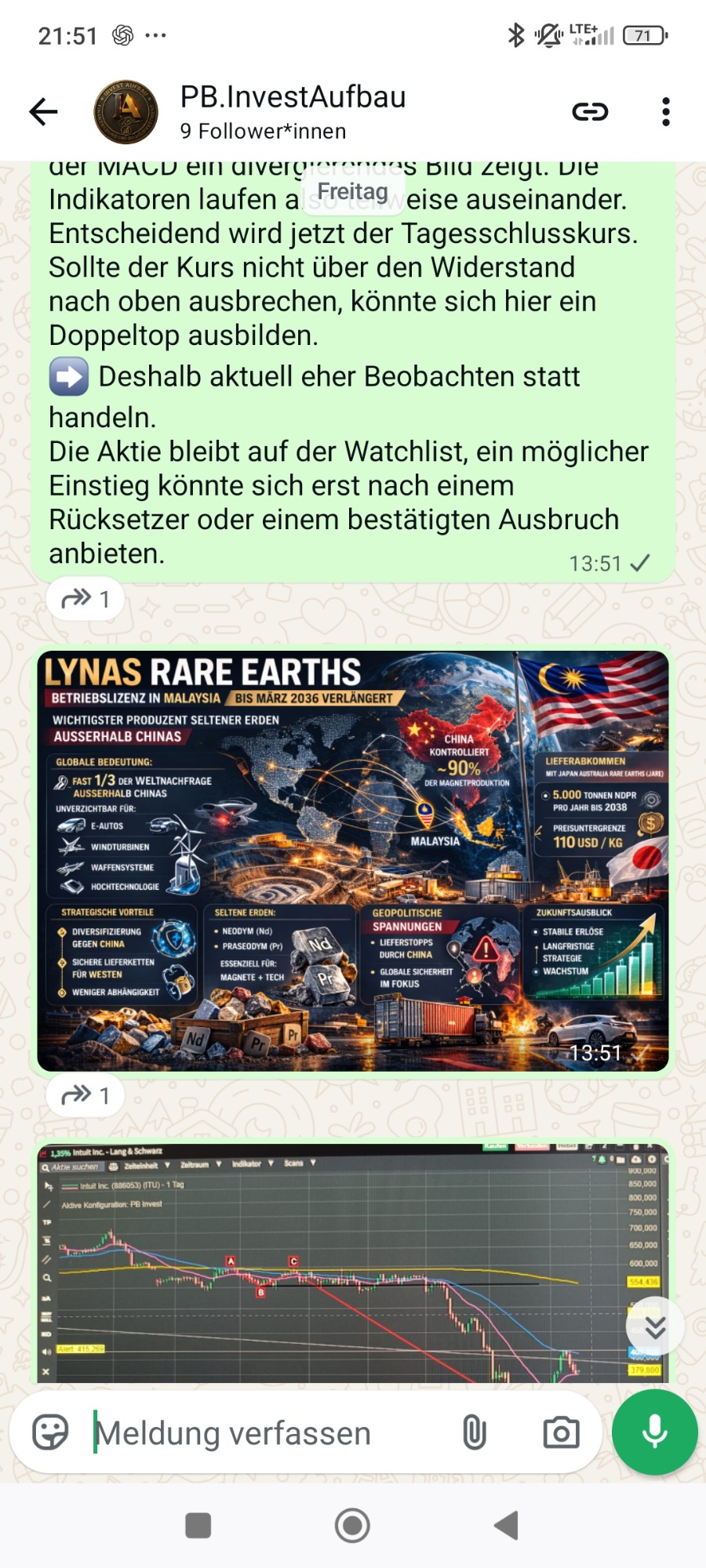Copy the channel link
The width and height of the screenshot is (706, 1568).
point(590,112)
